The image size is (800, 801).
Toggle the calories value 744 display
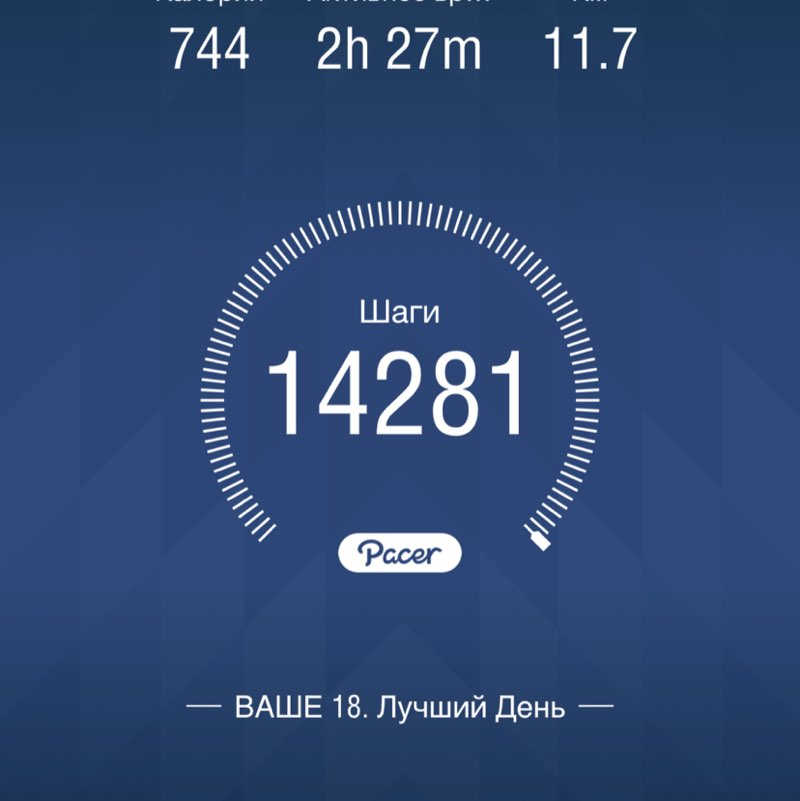coord(210,46)
